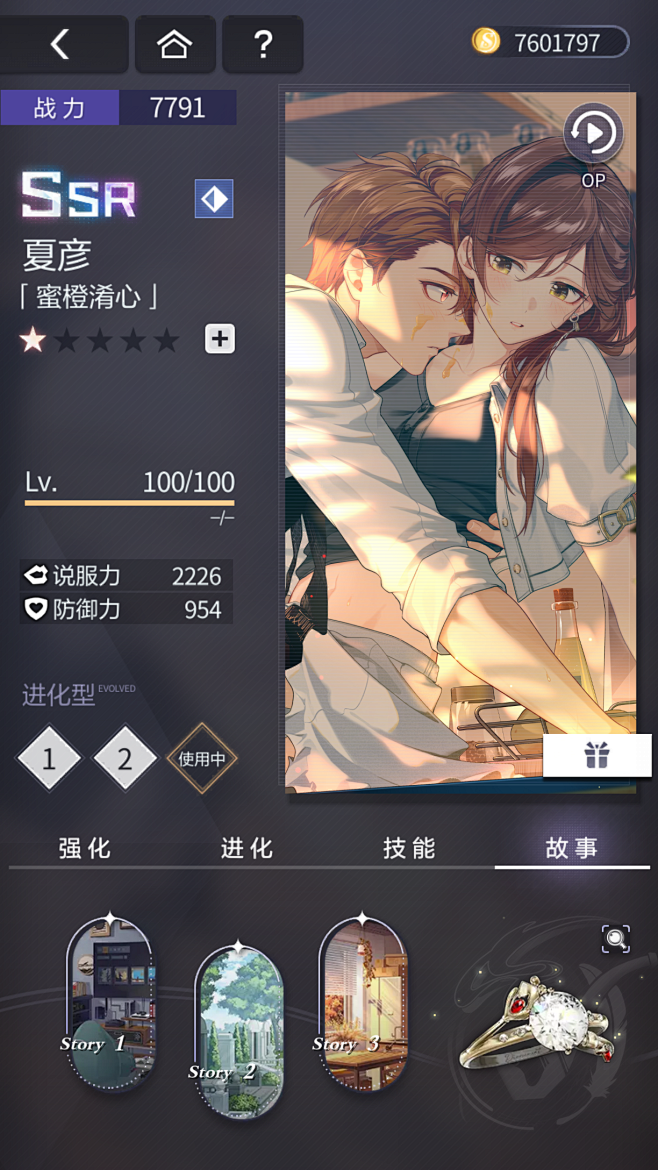Inspect the ring with the magnifier icon
This screenshot has width=658, height=1170.
pyautogui.click(x=616, y=938)
